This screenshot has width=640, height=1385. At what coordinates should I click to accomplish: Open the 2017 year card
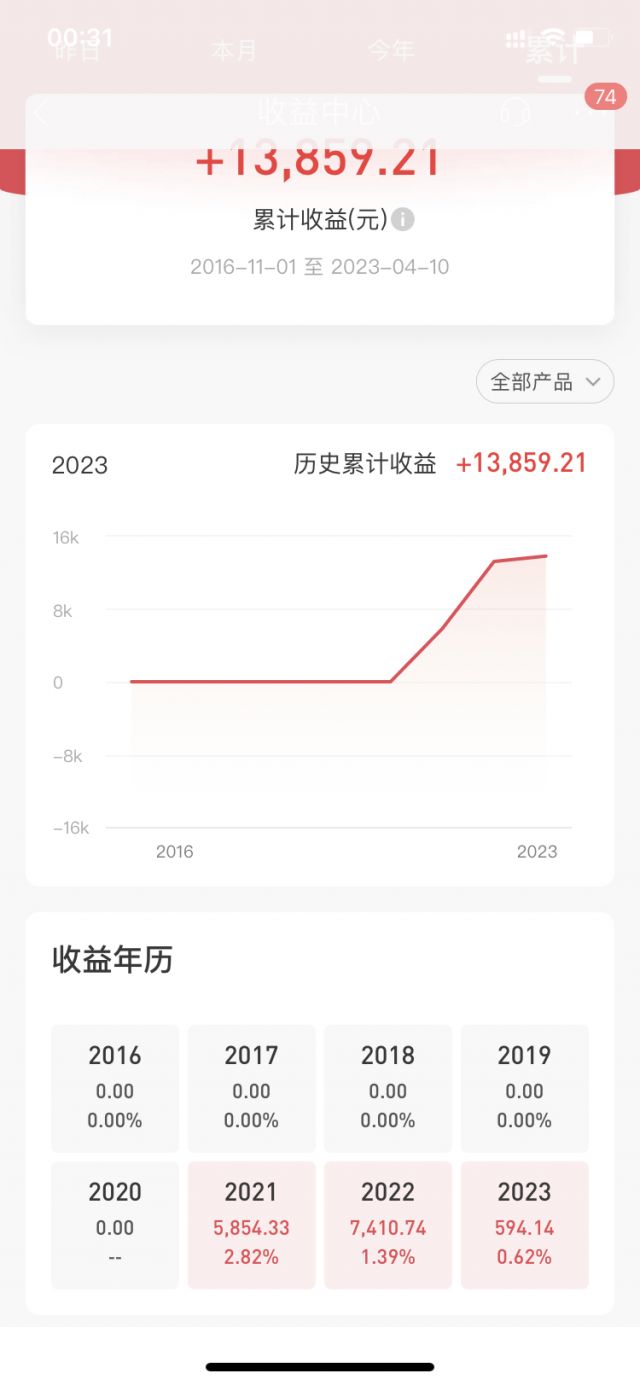(x=251, y=1088)
